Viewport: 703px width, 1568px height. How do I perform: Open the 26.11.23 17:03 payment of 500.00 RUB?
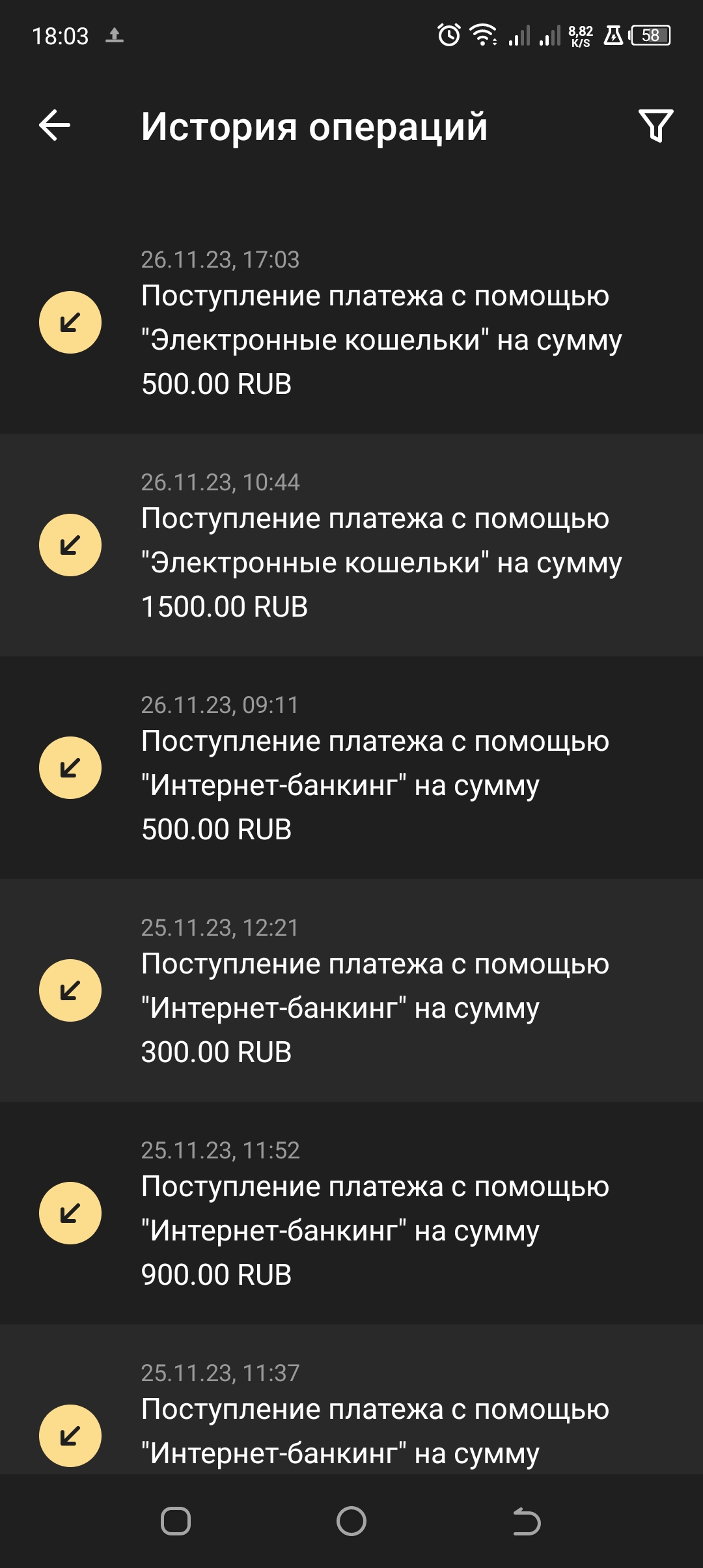pyautogui.click(x=351, y=322)
